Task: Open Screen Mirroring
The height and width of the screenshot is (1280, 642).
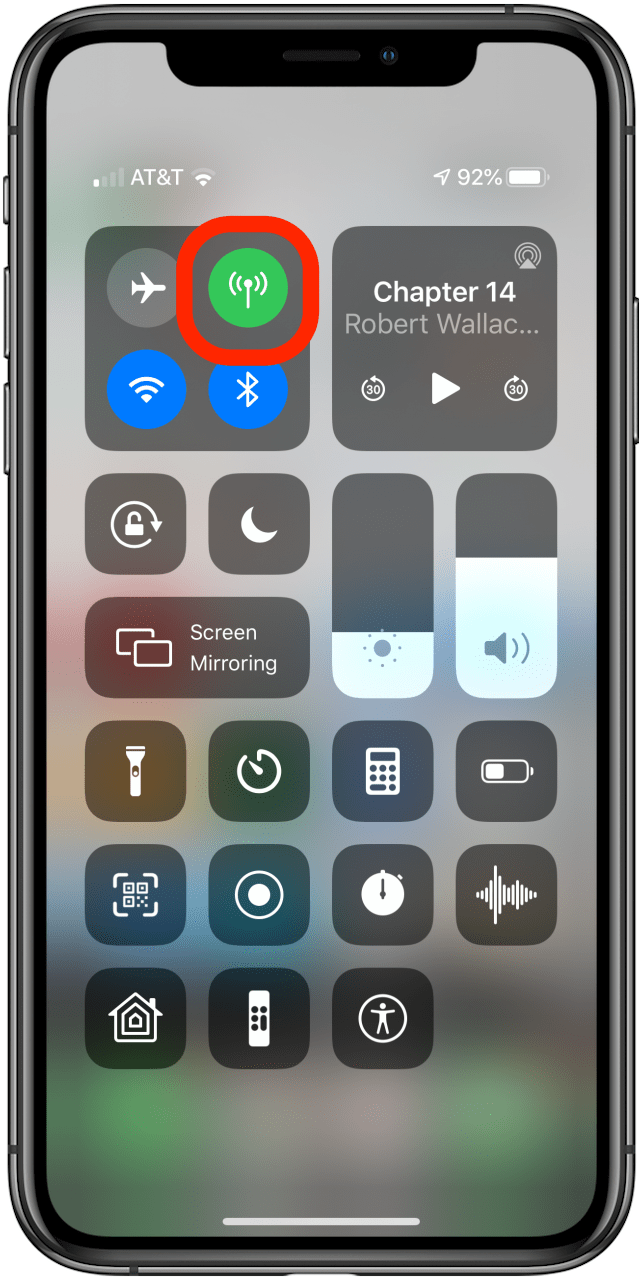Action: point(197,647)
